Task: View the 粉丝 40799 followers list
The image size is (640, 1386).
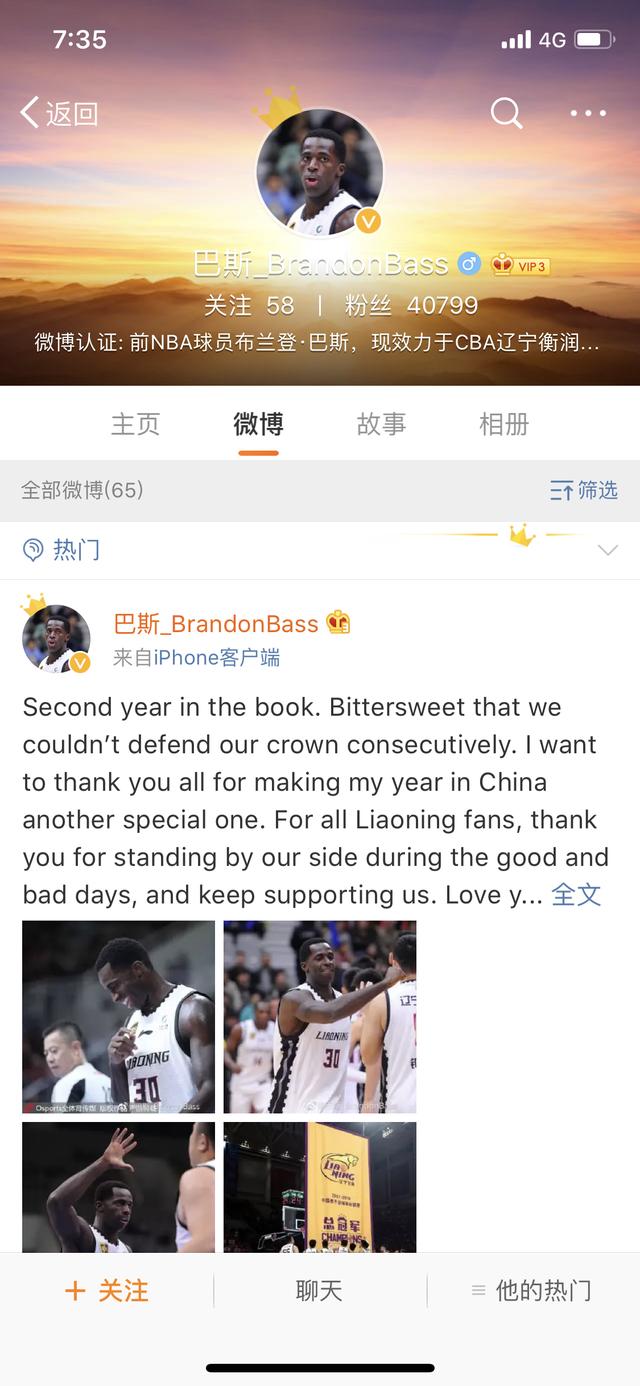Action: [411, 305]
